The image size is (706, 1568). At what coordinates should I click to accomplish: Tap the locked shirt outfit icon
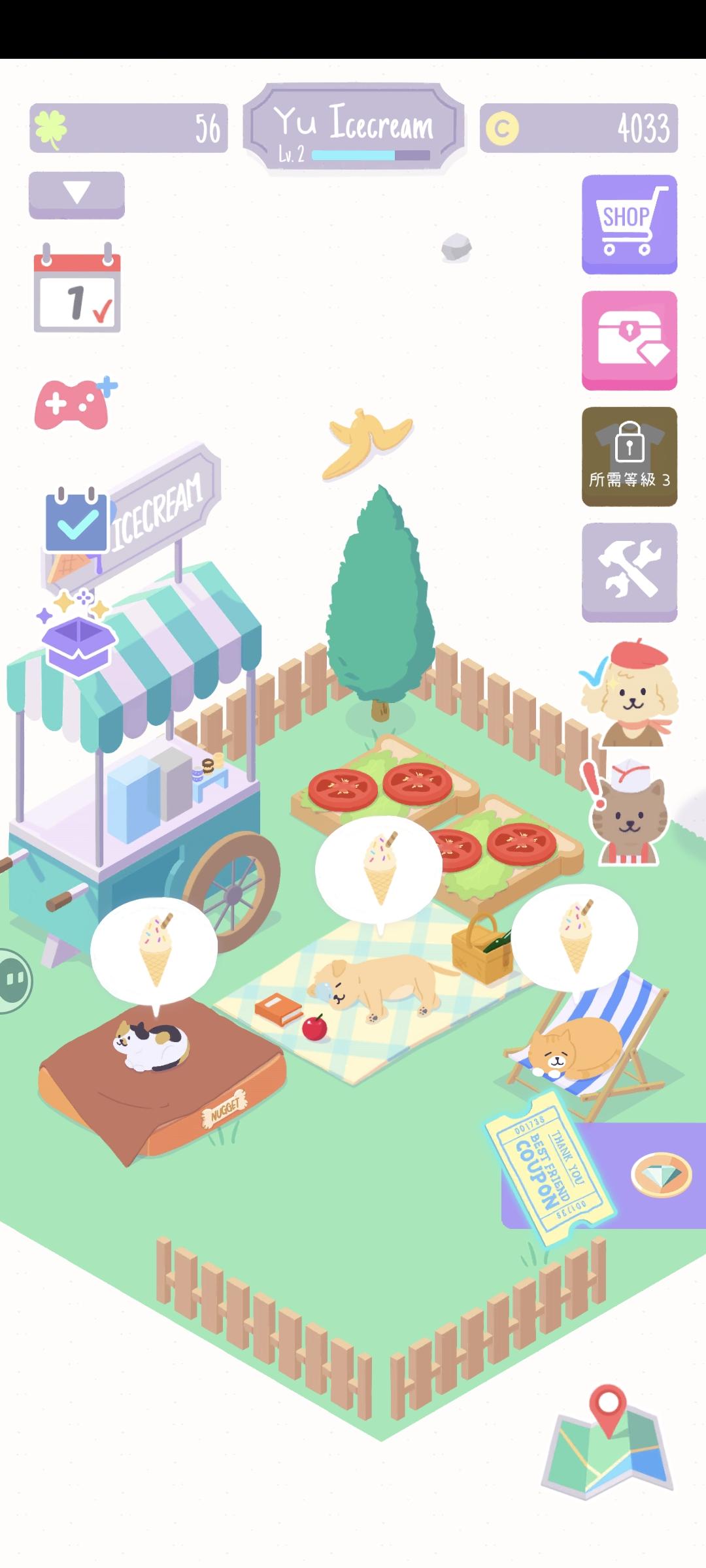[628, 451]
